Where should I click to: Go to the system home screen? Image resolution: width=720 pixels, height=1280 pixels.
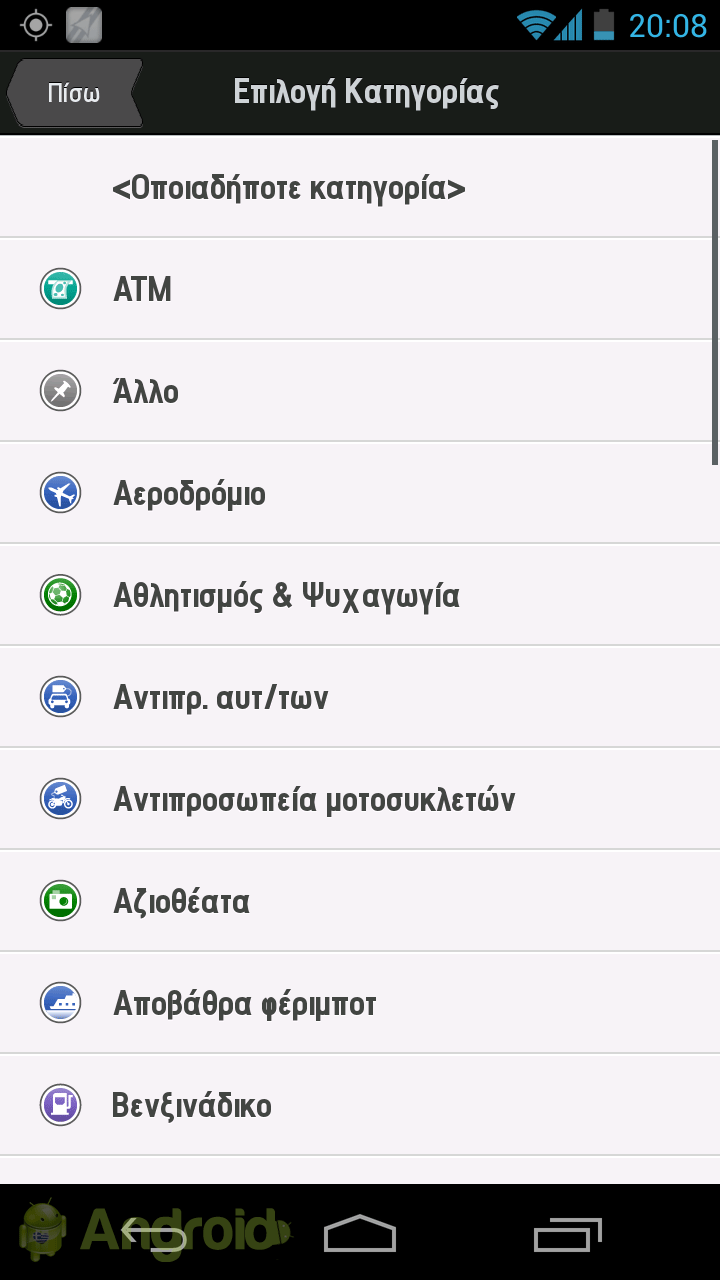360,1233
